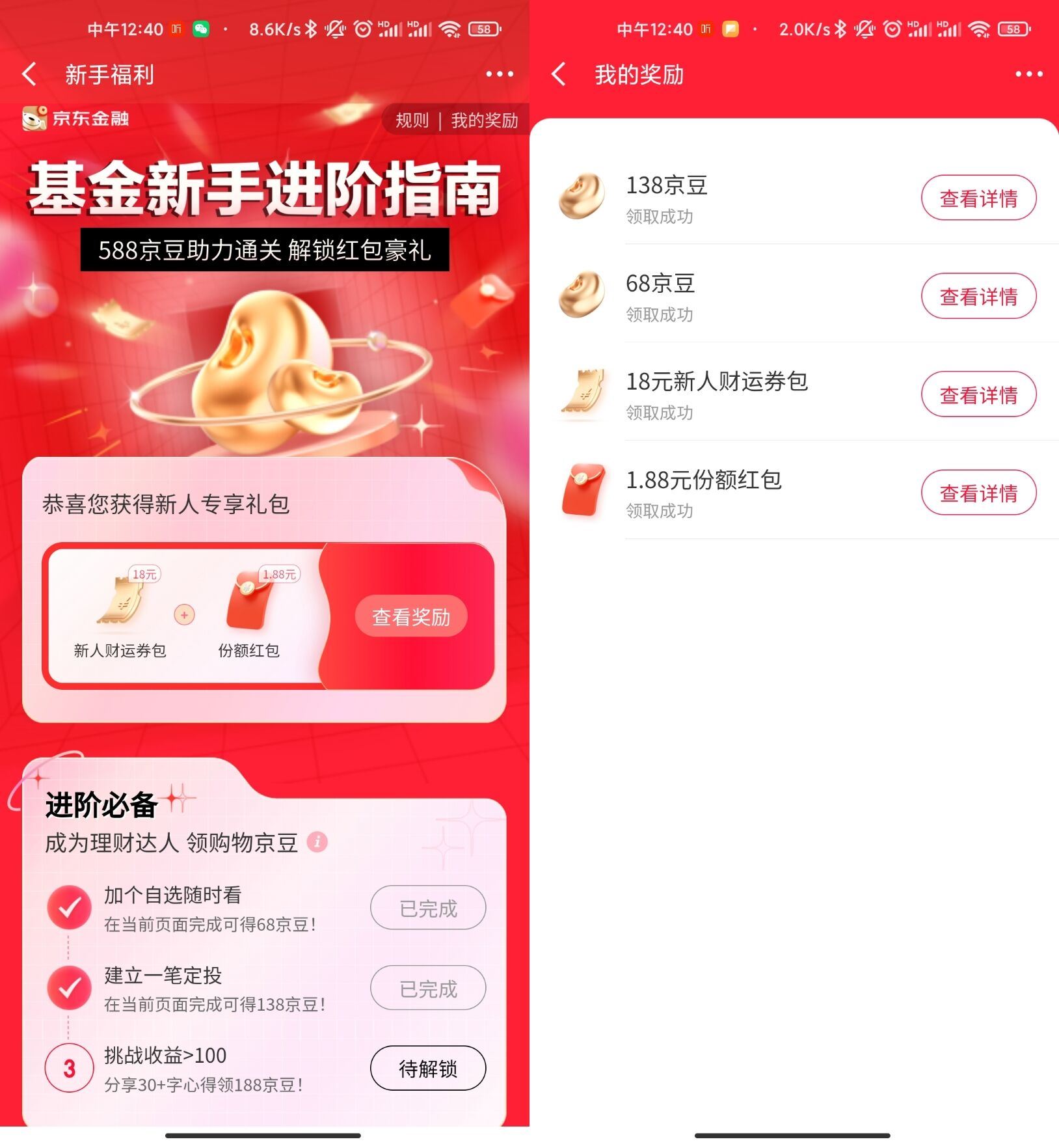Switch to 我的奖励 section
1059x1148 pixels.
[483, 120]
